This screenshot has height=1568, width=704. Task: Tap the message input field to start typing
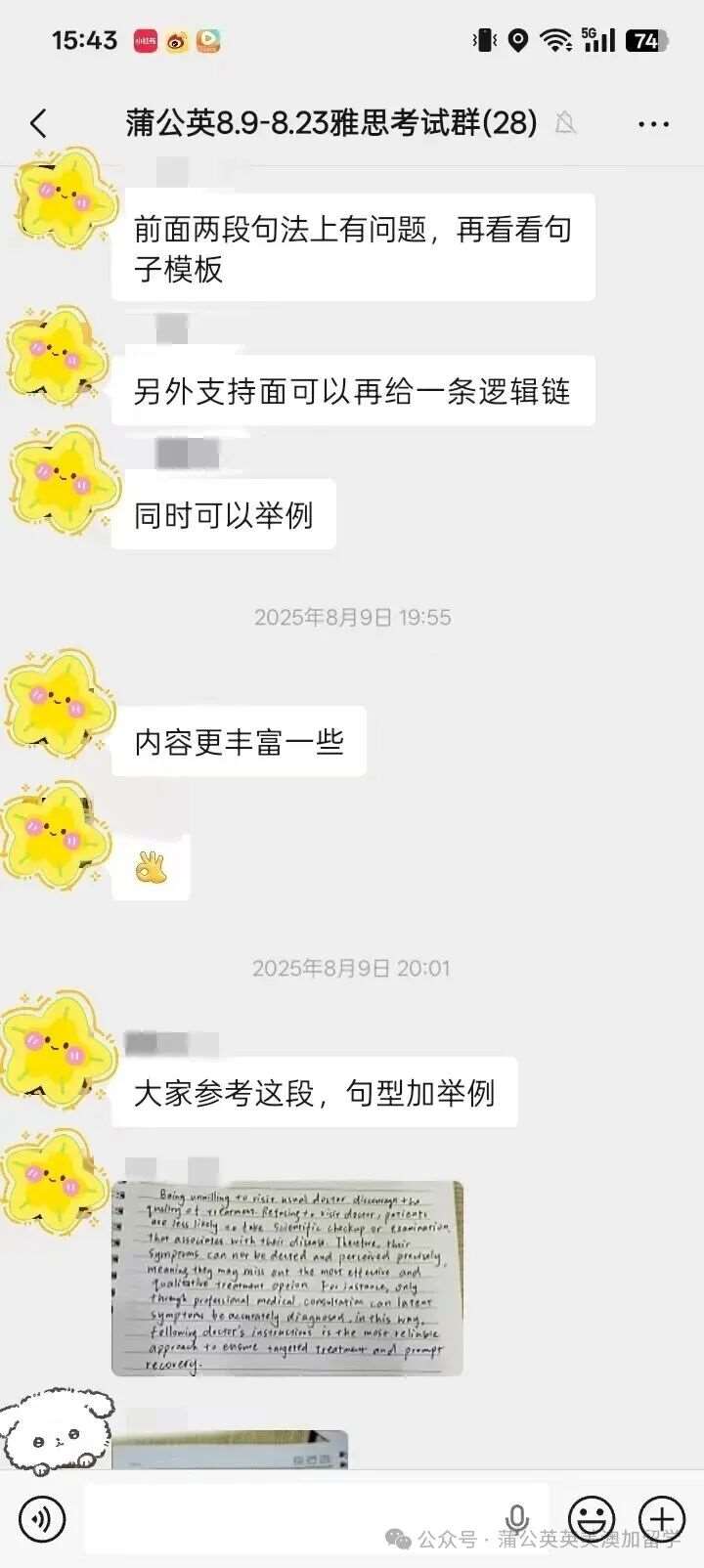(293, 1519)
